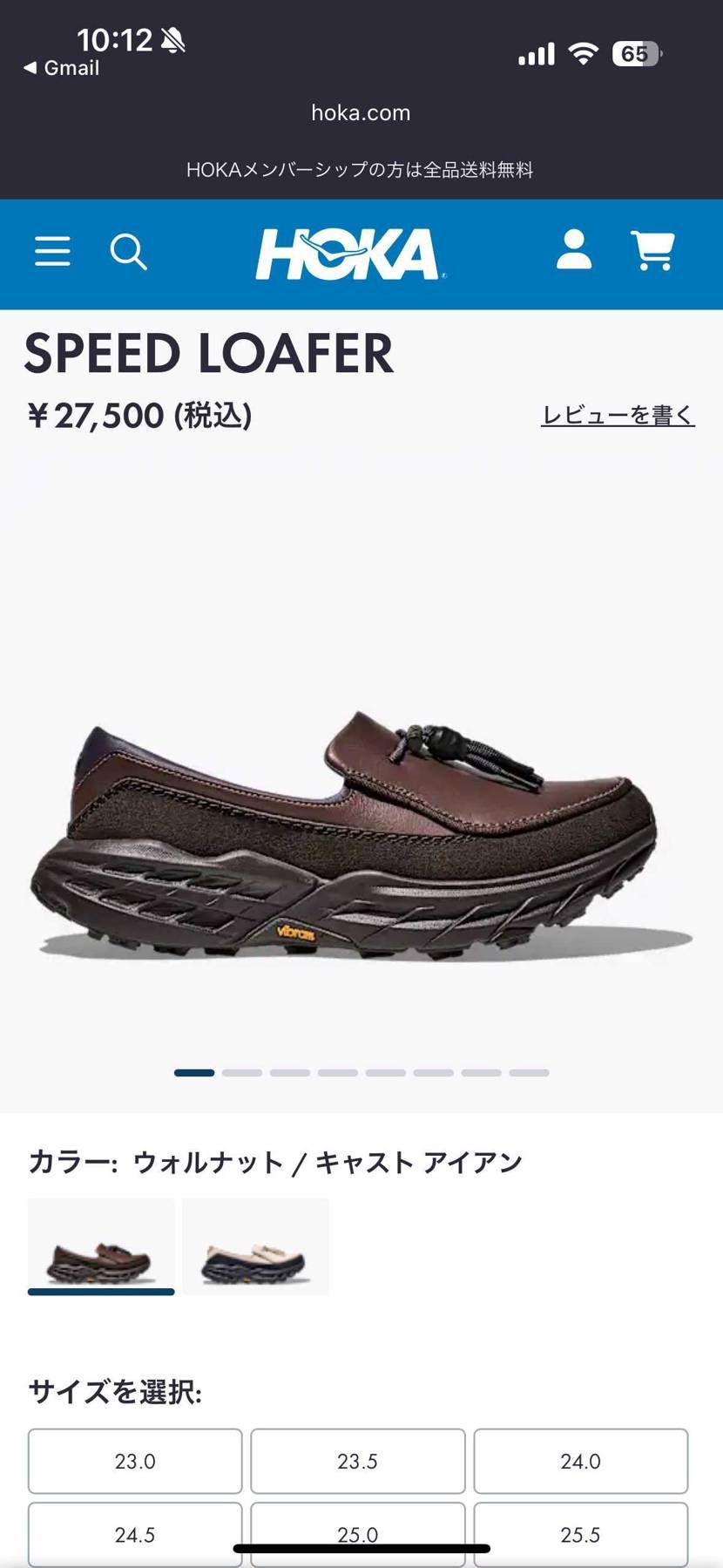Screen dimensions: 723x1568
Task: Choose size 23.0
Action: (x=135, y=1461)
